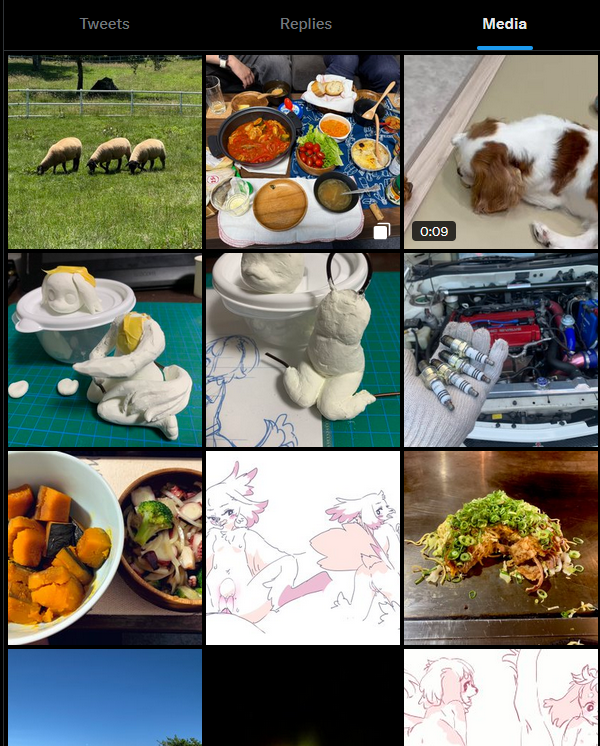Switch to the Tweets tab
Screen dimensions: 600x746
pos(104,24)
